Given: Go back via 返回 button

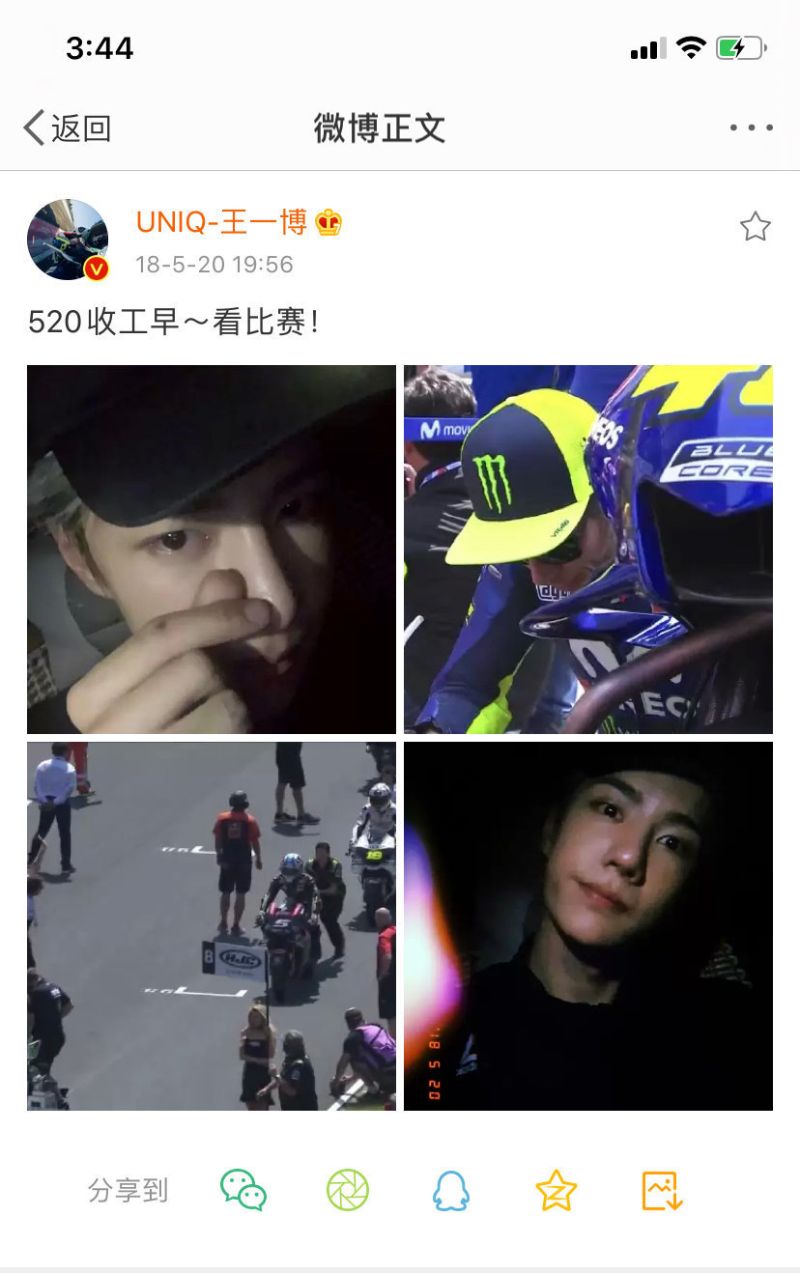Looking at the screenshot, I should (x=66, y=128).
